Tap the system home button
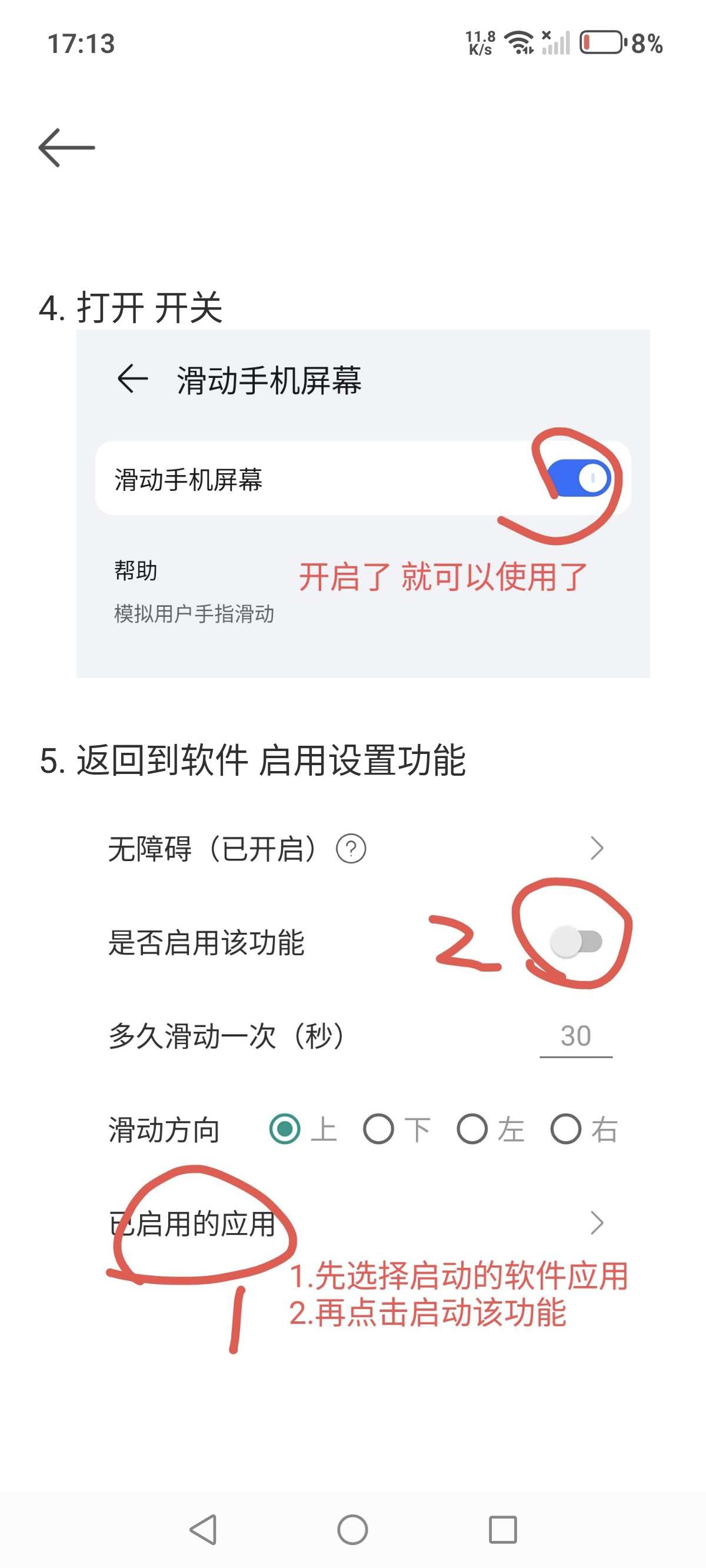This screenshot has height=1568, width=706. coord(352,1529)
